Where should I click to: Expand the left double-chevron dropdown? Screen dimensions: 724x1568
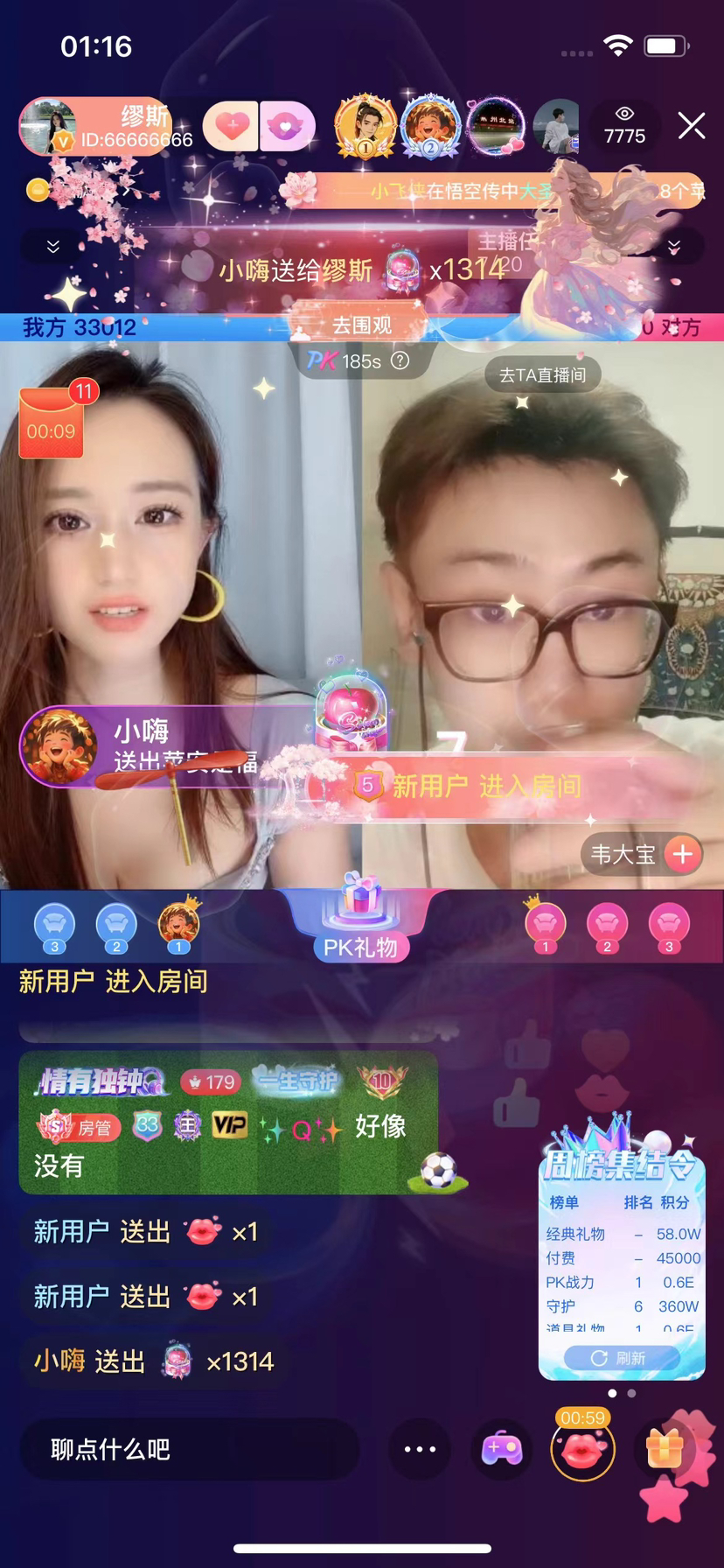click(x=53, y=247)
